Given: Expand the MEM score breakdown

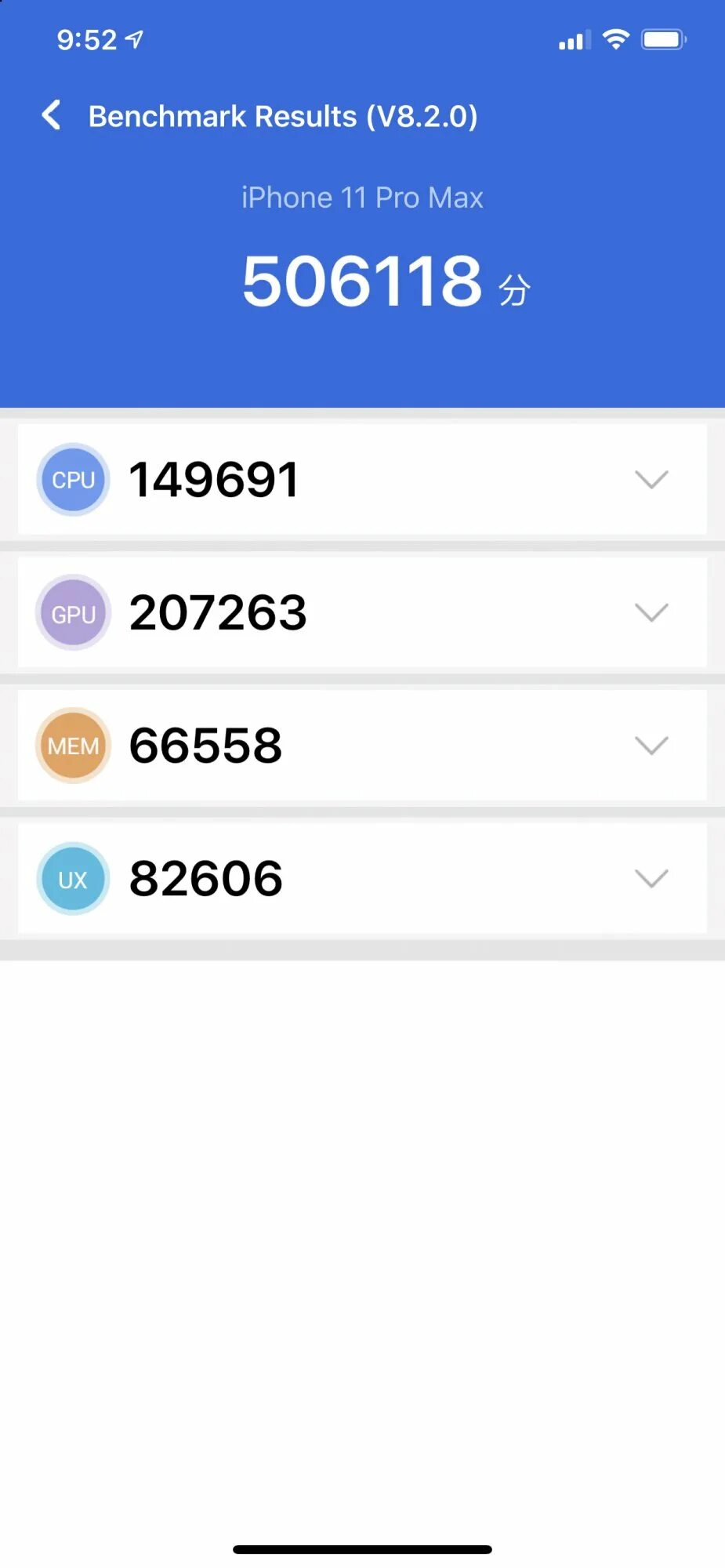Looking at the screenshot, I should click(x=651, y=745).
